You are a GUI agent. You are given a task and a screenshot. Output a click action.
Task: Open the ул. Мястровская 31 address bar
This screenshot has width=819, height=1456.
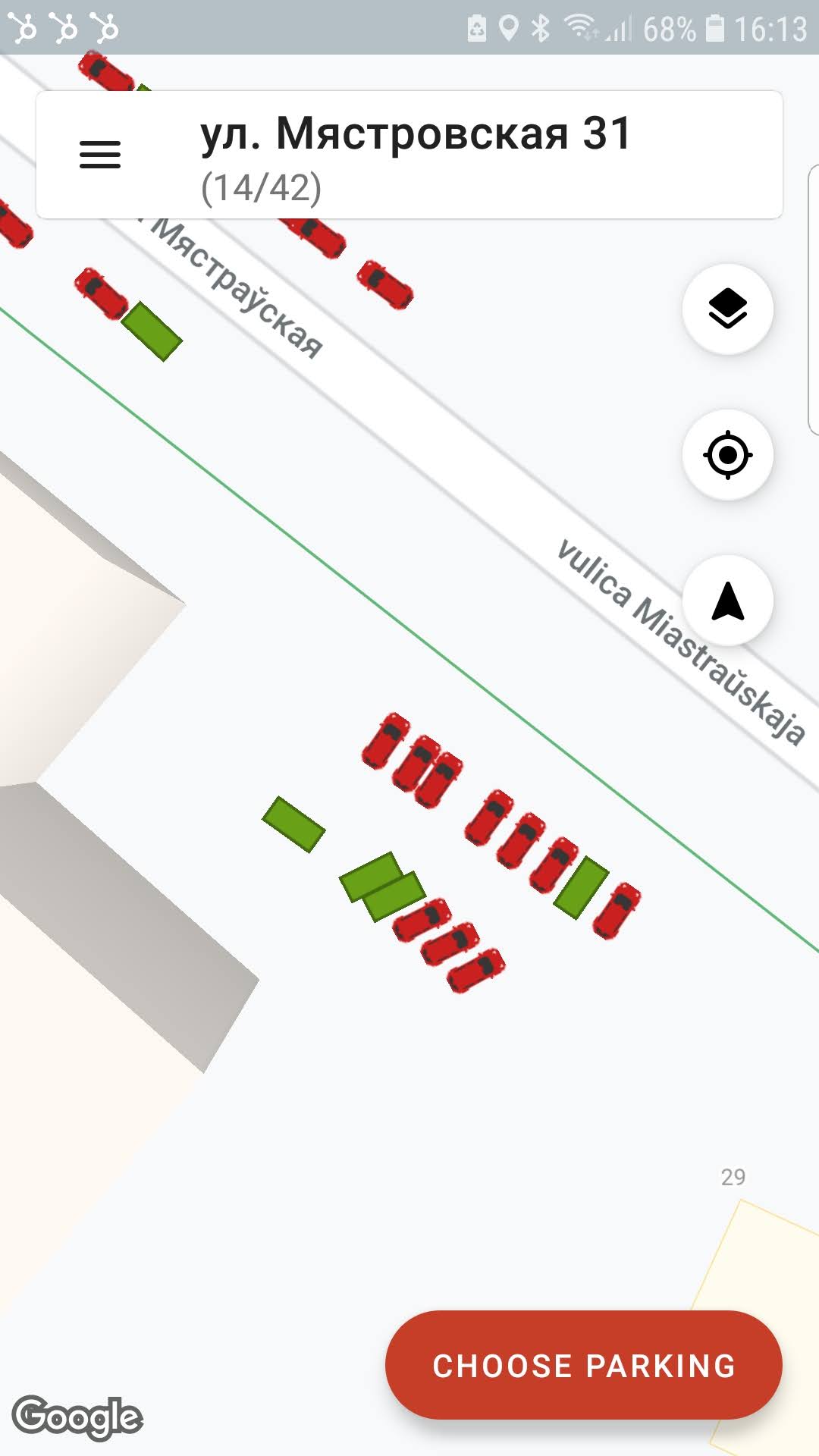pyautogui.click(x=455, y=155)
